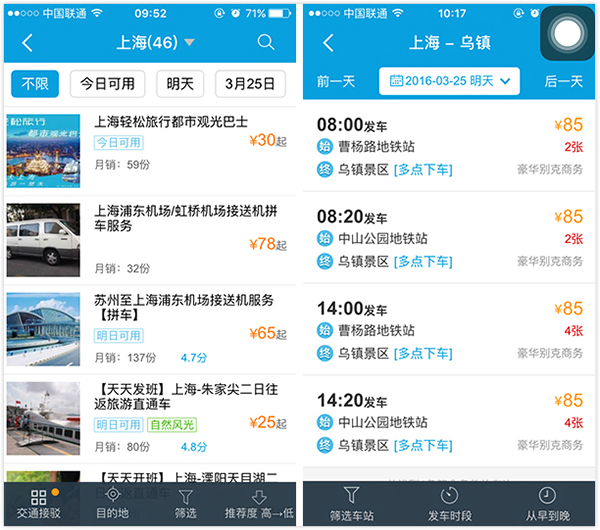Expand the 上海(46) city dropdown
The image size is (600, 530).
coord(190,43)
